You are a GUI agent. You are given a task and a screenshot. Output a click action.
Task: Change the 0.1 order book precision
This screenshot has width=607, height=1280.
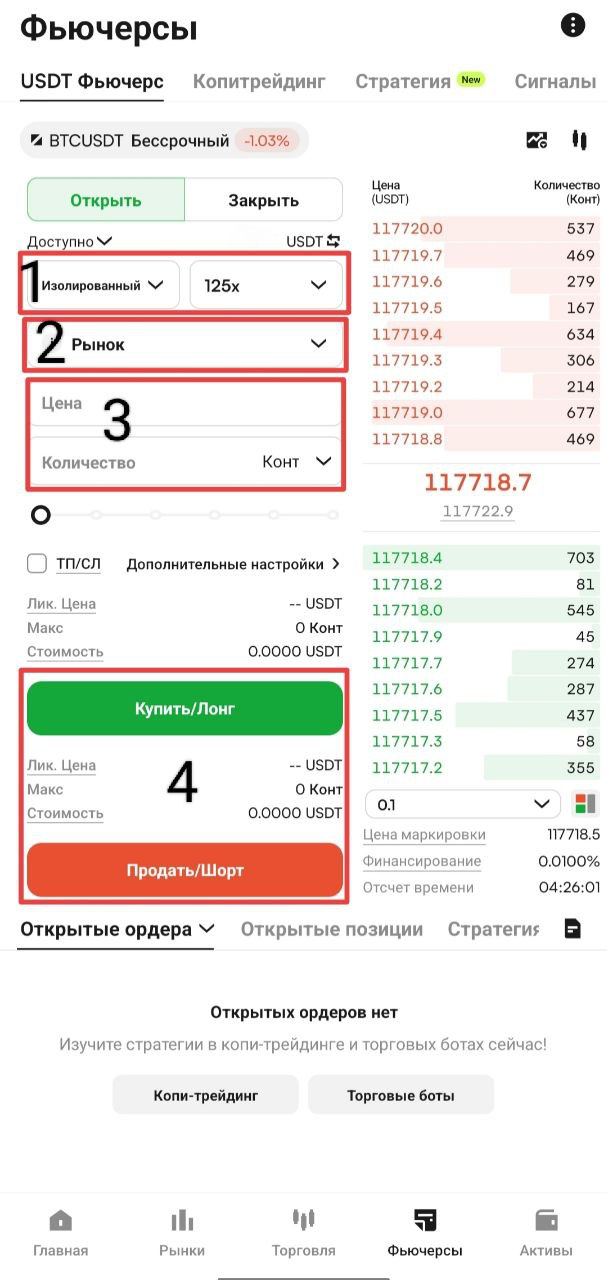[463, 804]
